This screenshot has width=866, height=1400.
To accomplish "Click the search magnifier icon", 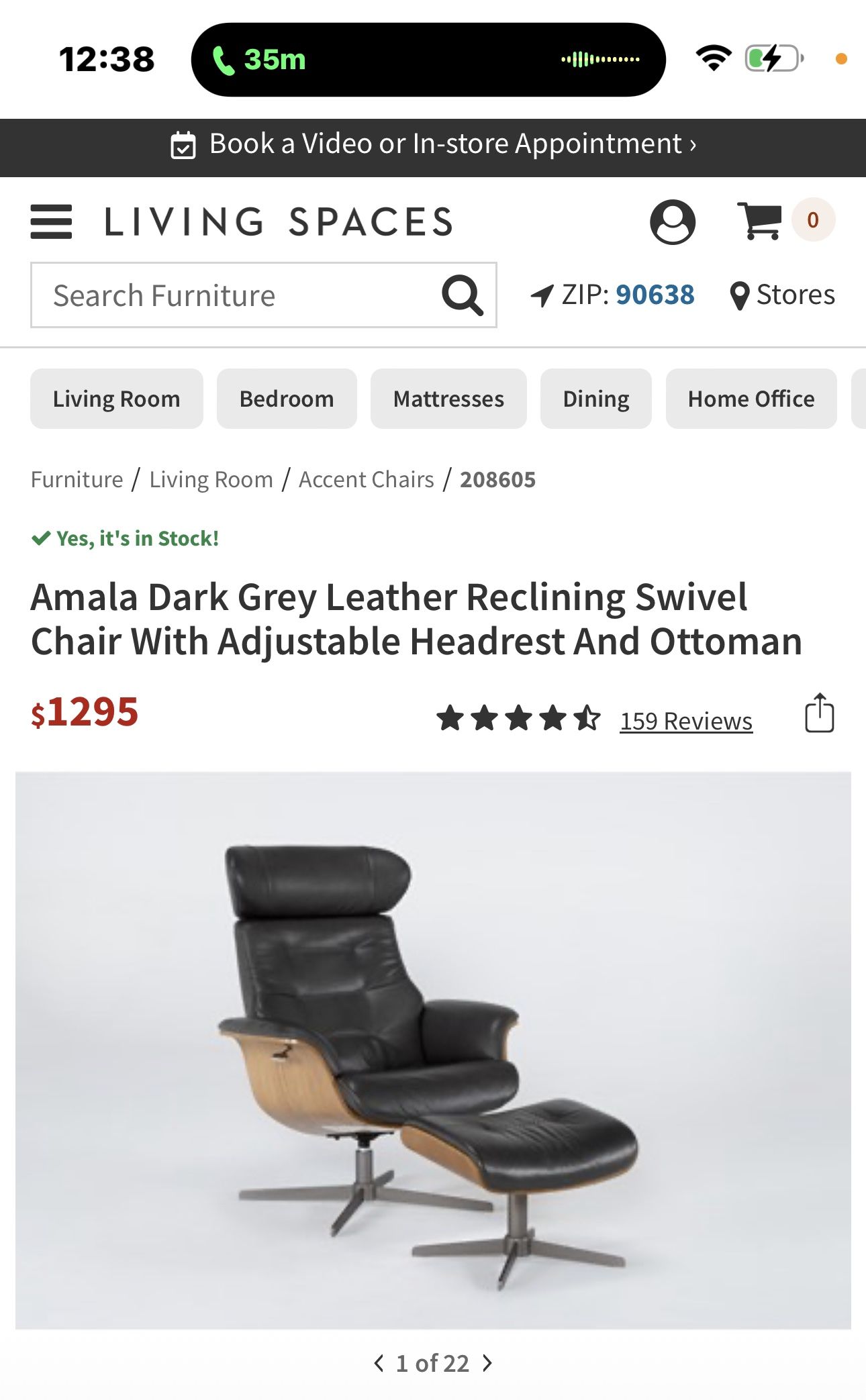I will pyautogui.click(x=465, y=294).
